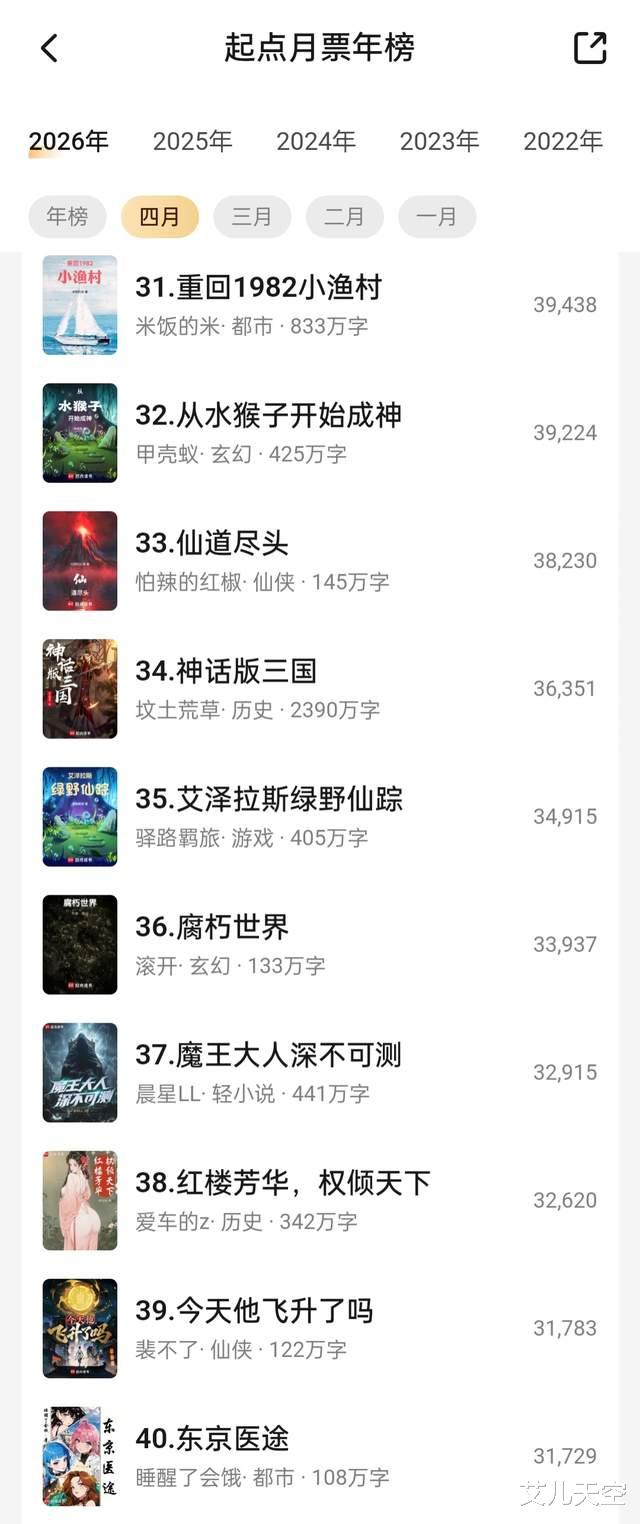Open book 从水猴子开始成神
The image size is (640, 1524).
pyautogui.click(x=320, y=432)
